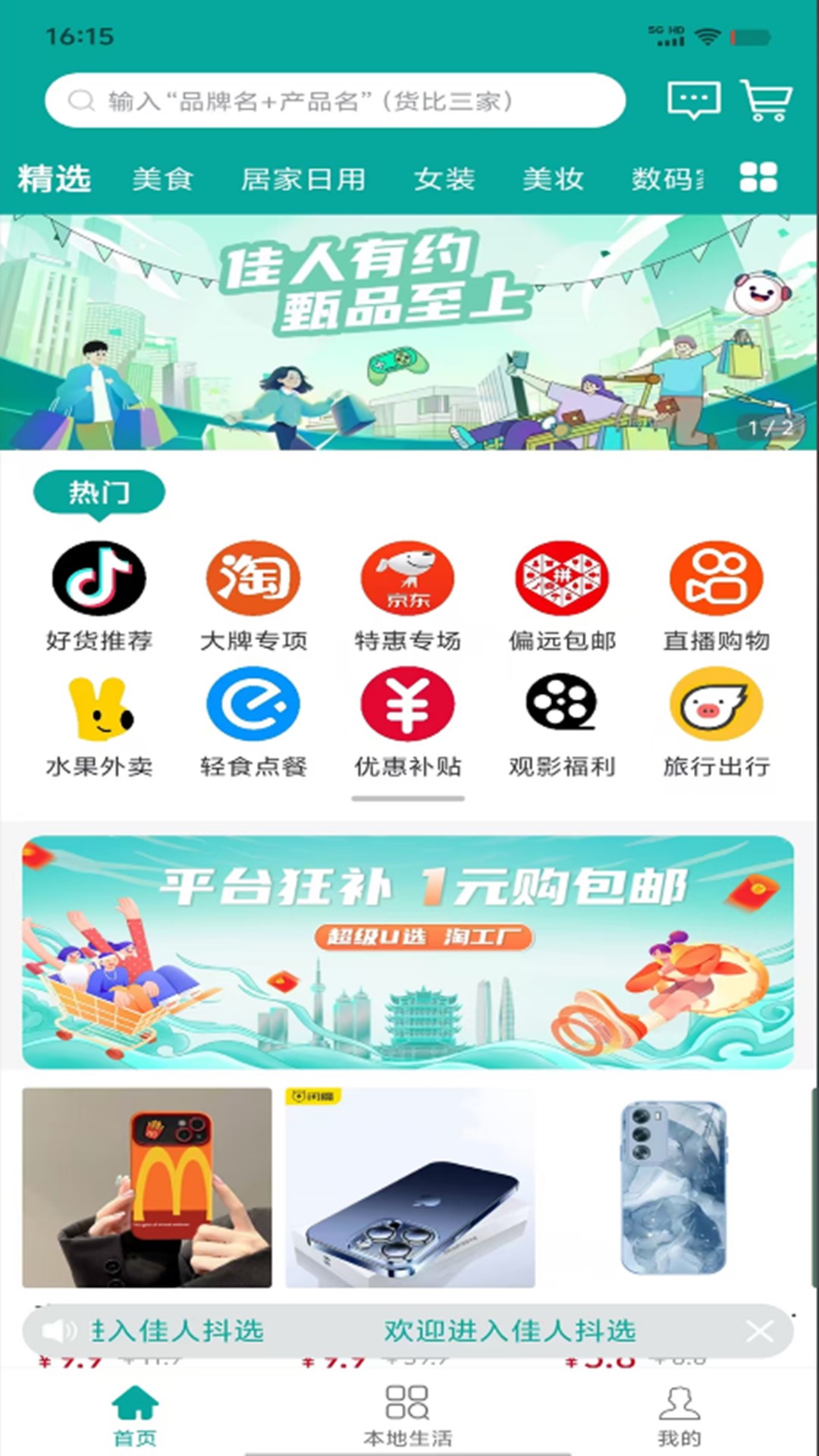
Task: Select the 美妆 category tab
Action: 552,179
